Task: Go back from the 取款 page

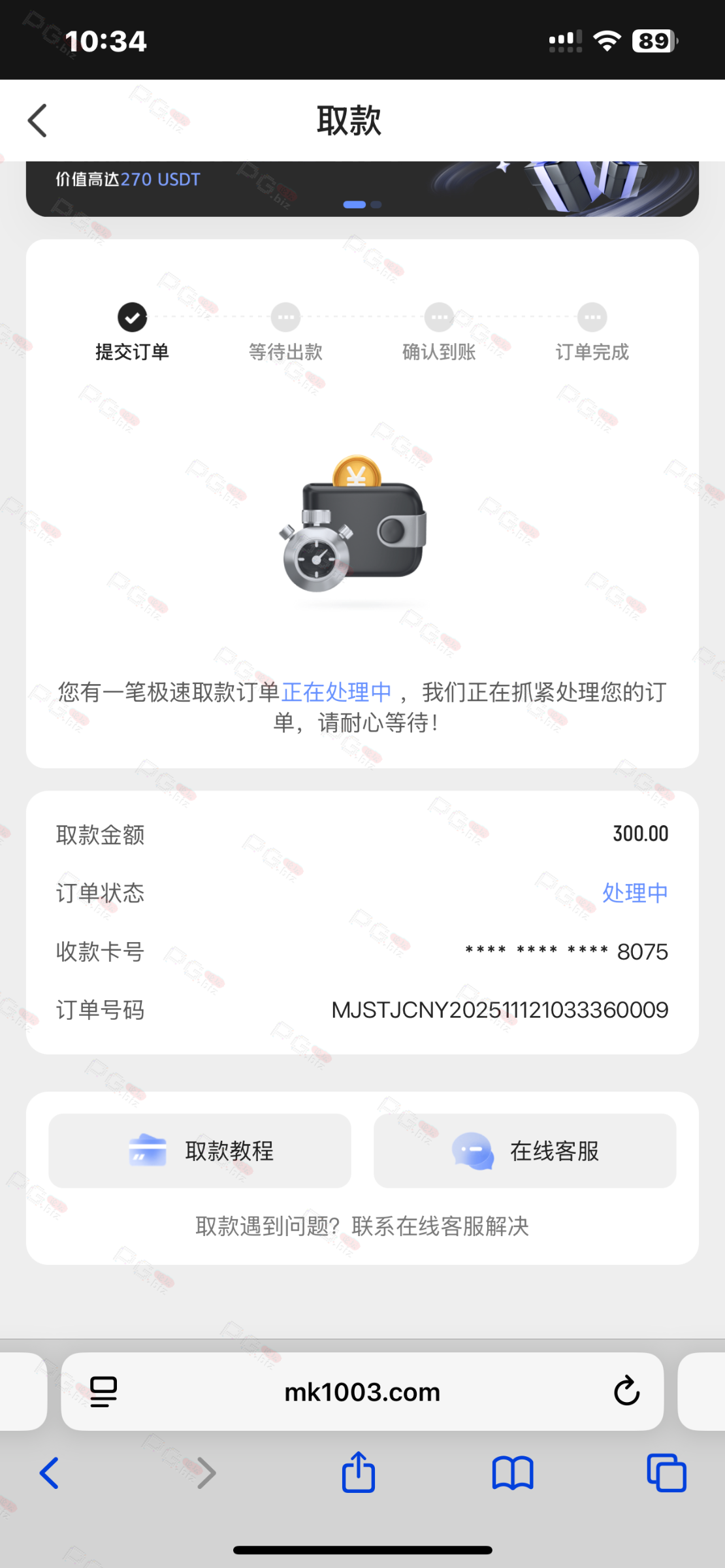Action: [38, 121]
